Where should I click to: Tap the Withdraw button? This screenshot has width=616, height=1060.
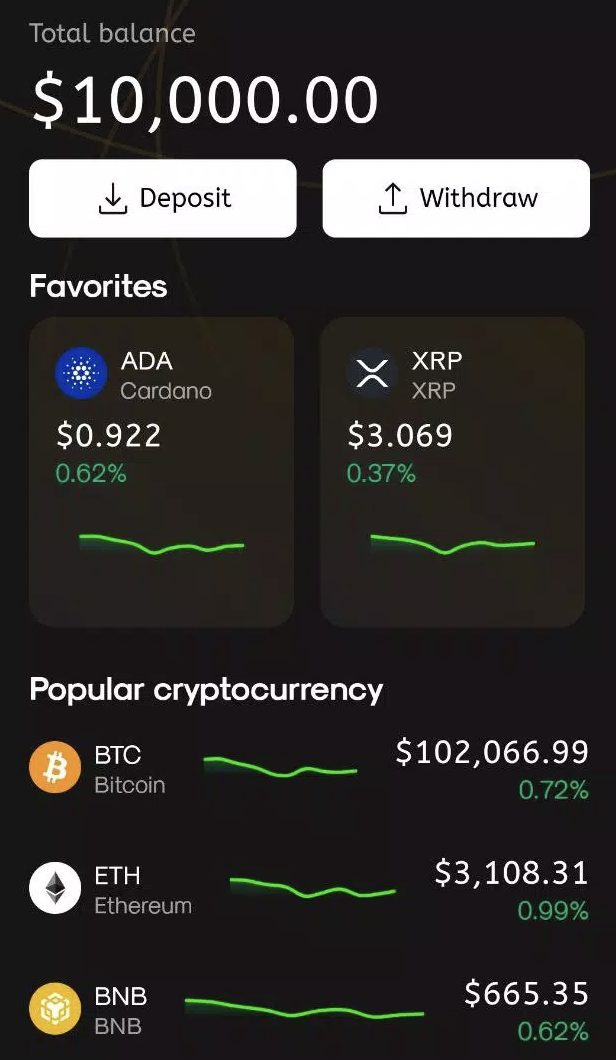tap(456, 198)
